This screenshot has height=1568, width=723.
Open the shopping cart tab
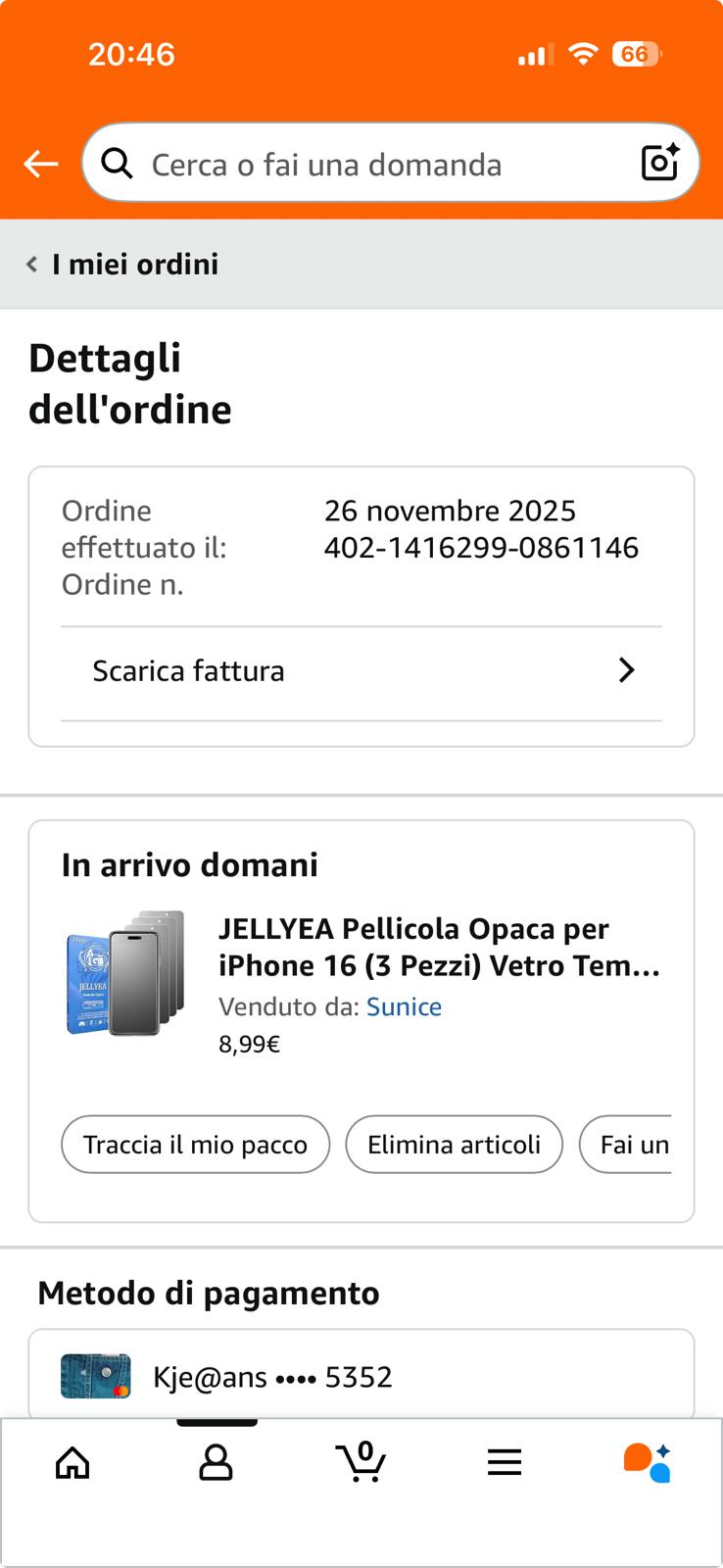click(x=361, y=1463)
